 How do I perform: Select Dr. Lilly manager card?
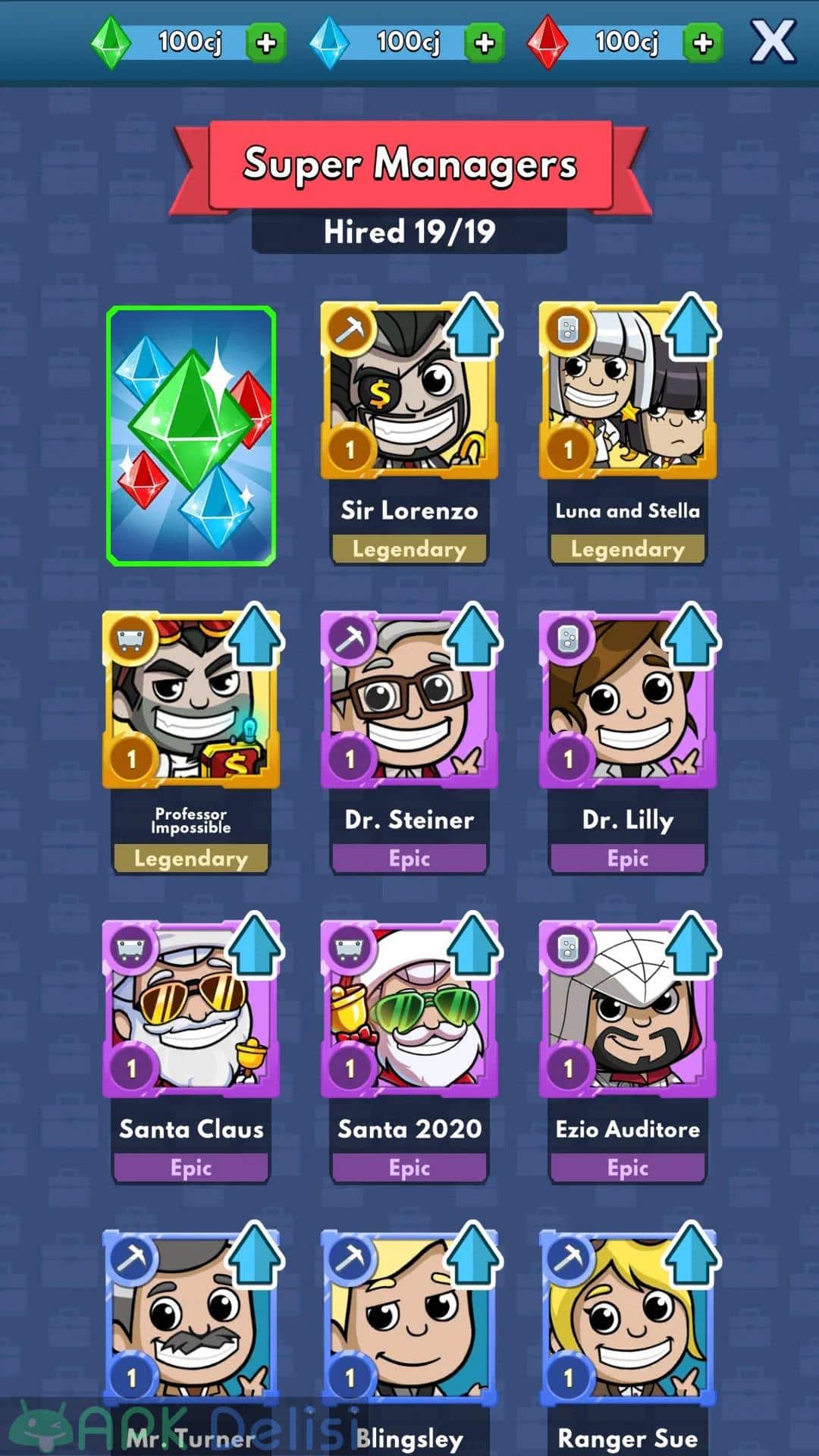pyautogui.click(x=628, y=742)
